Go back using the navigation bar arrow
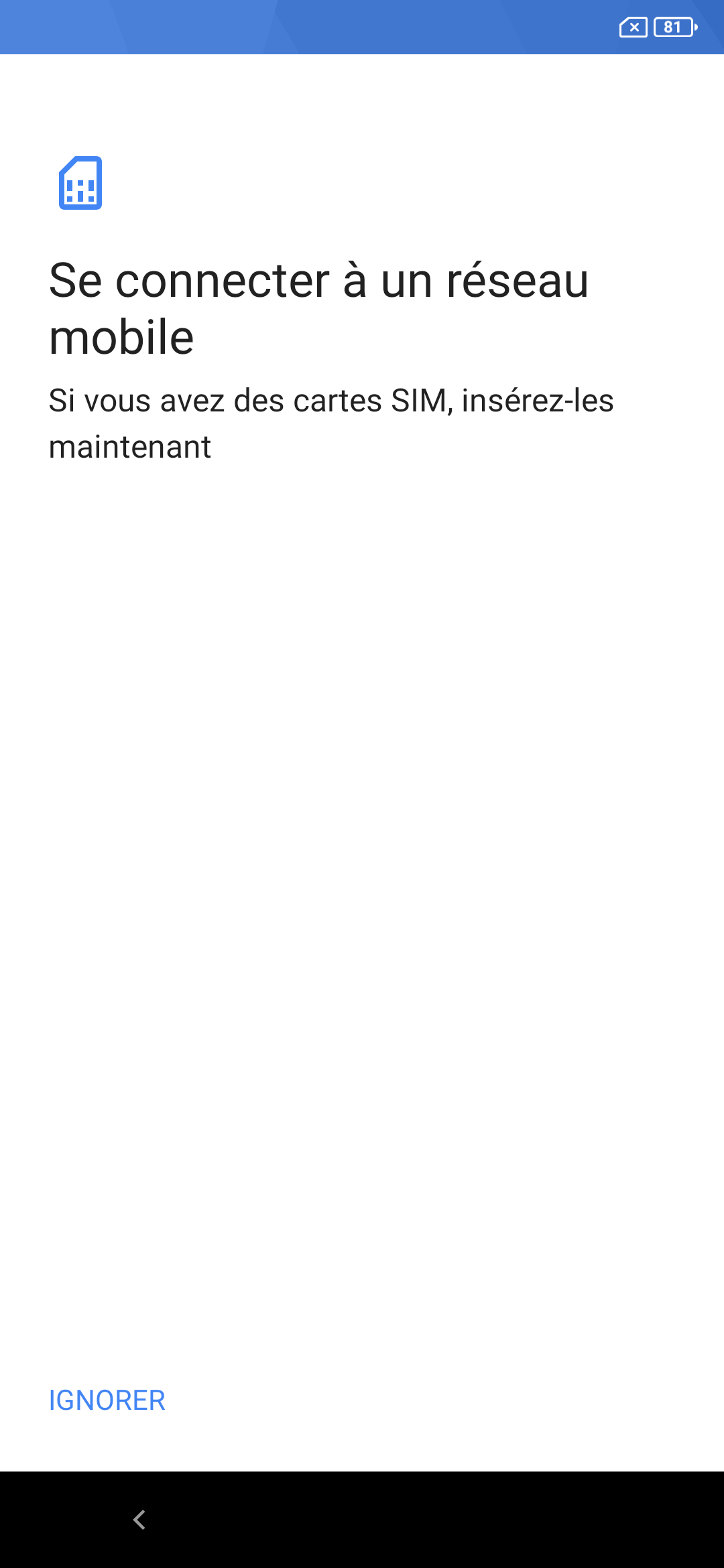 tap(139, 1520)
